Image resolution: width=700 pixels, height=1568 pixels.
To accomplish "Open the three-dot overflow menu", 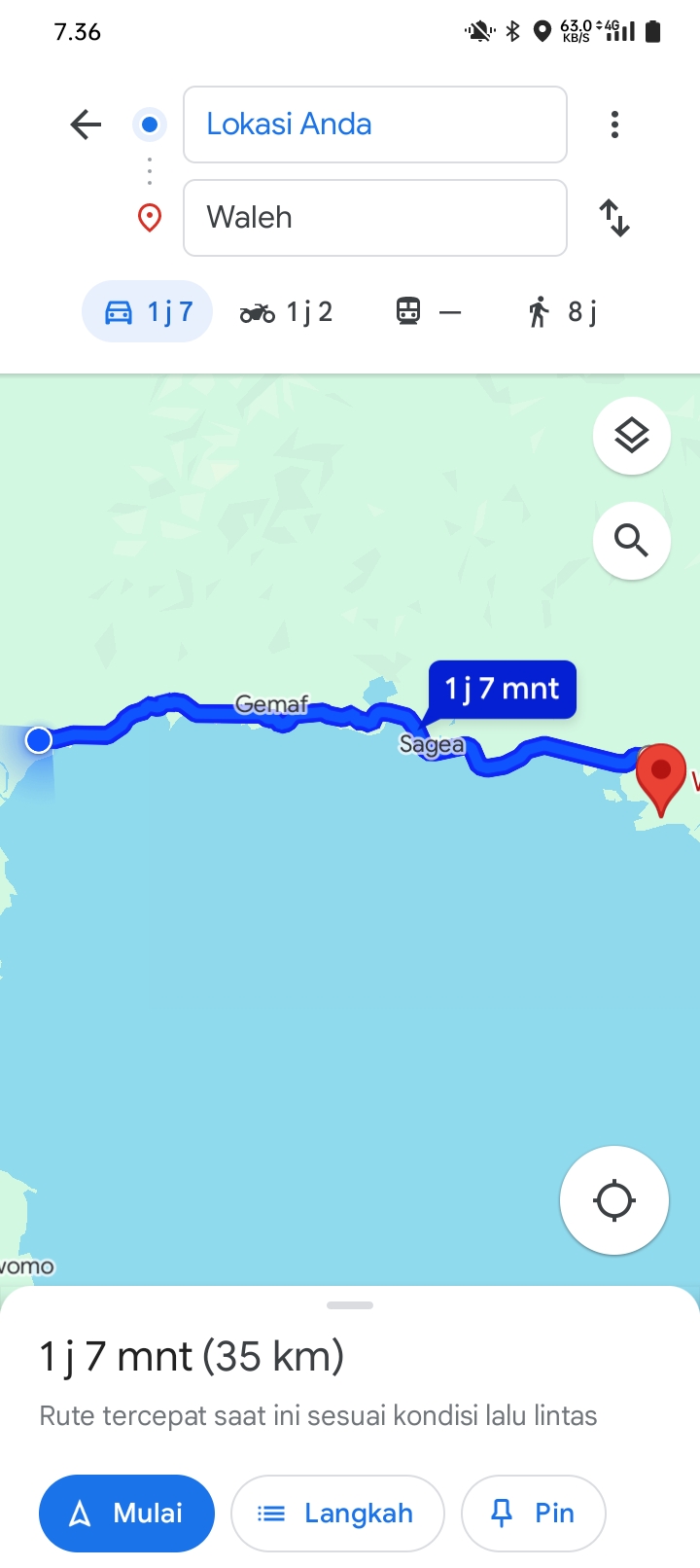I will 614,125.
